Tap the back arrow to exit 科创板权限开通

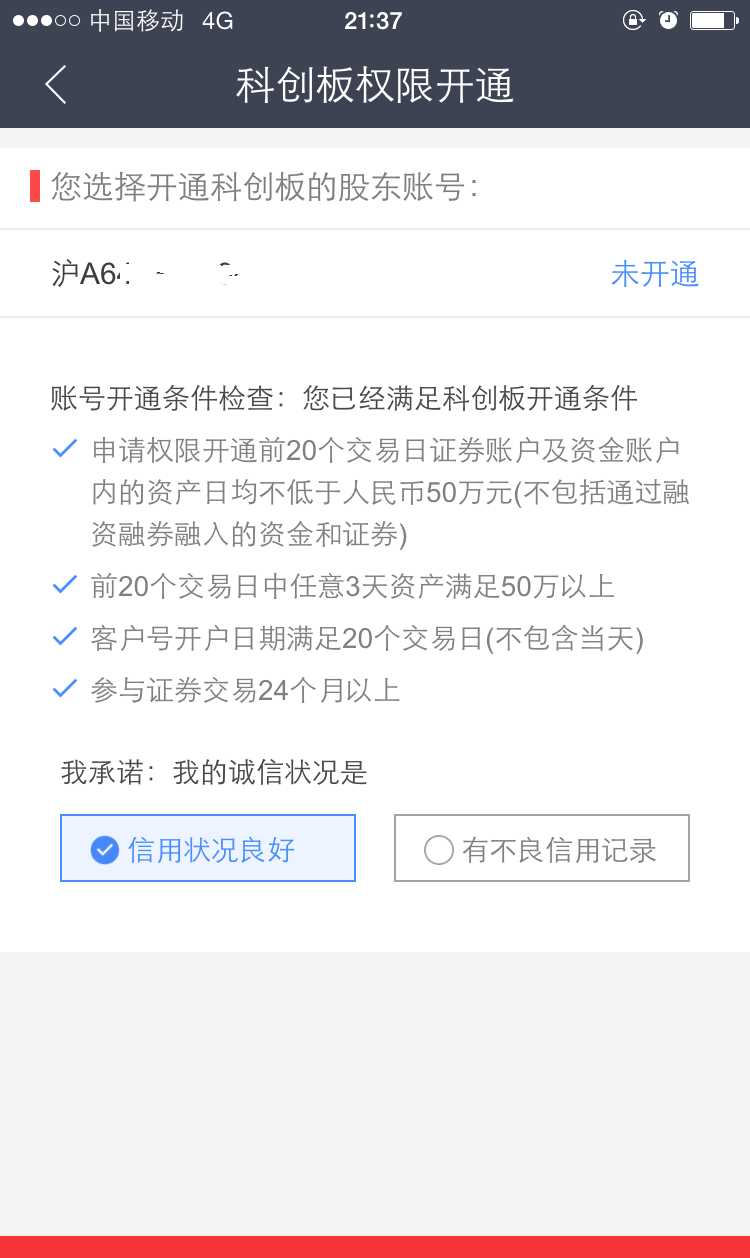click(55, 86)
